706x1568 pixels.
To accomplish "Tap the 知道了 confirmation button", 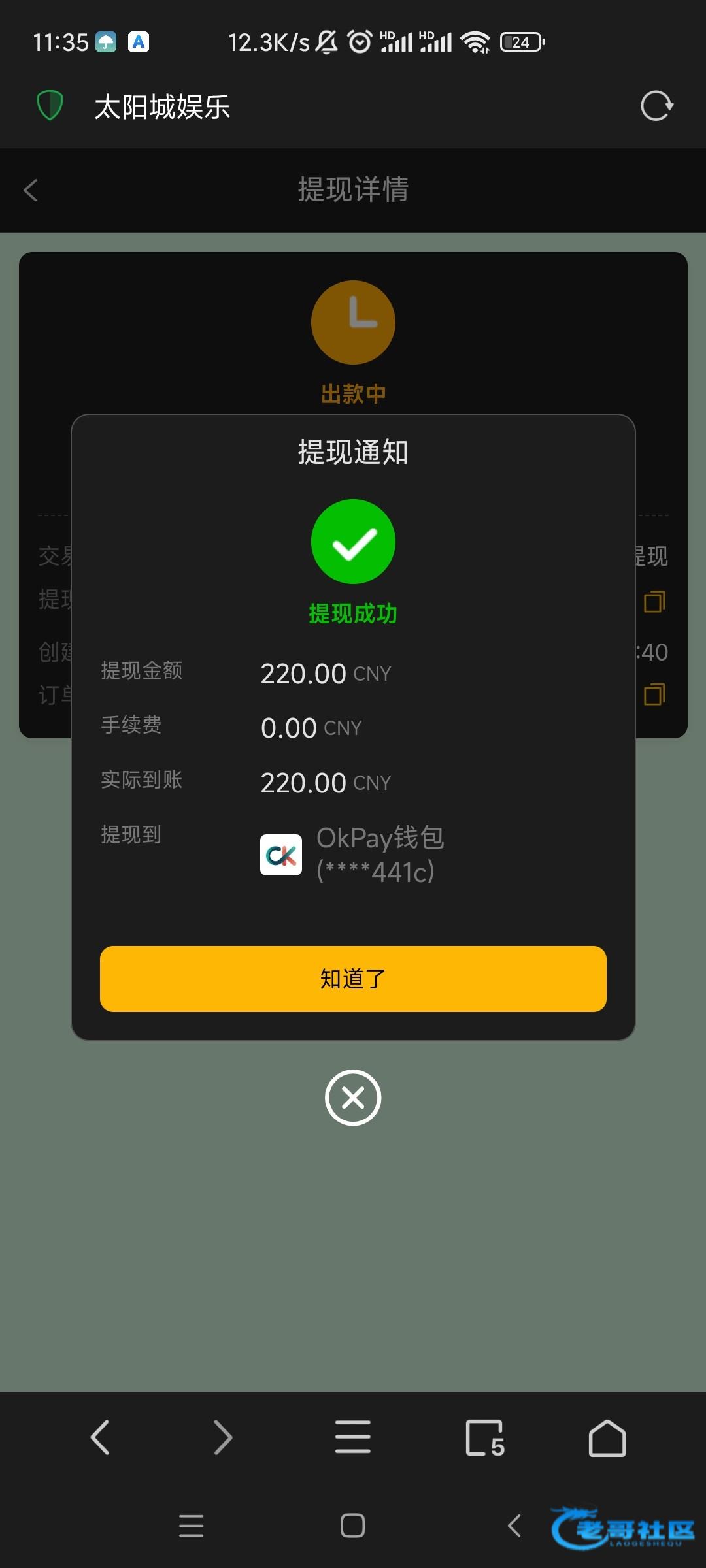I will (x=353, y=979).
